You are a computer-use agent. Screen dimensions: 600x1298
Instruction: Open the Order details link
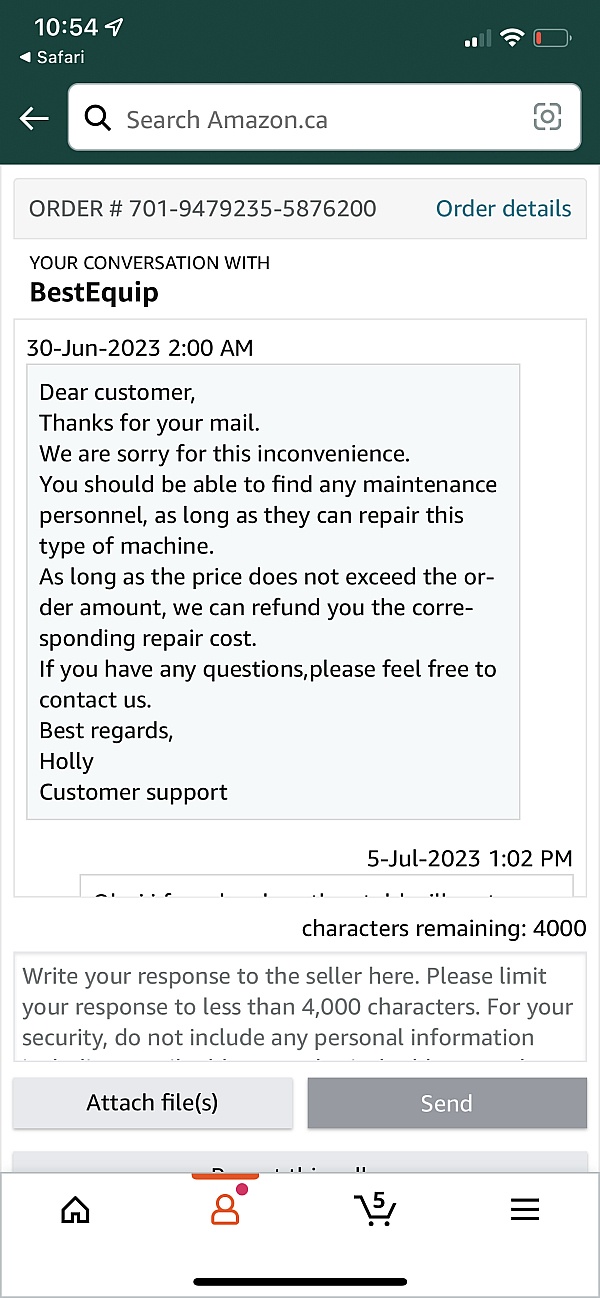point(503,208)
